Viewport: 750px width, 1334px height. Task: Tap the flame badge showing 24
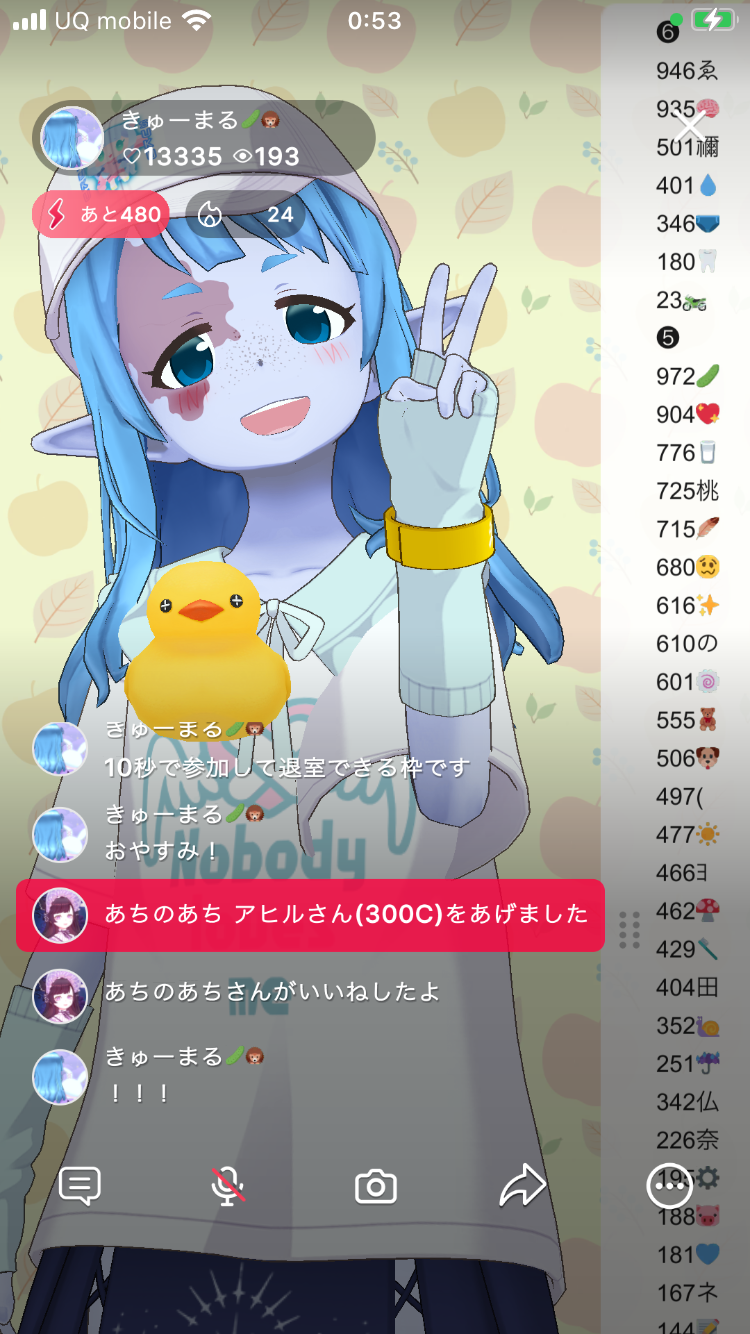click(x=246, y=214)
